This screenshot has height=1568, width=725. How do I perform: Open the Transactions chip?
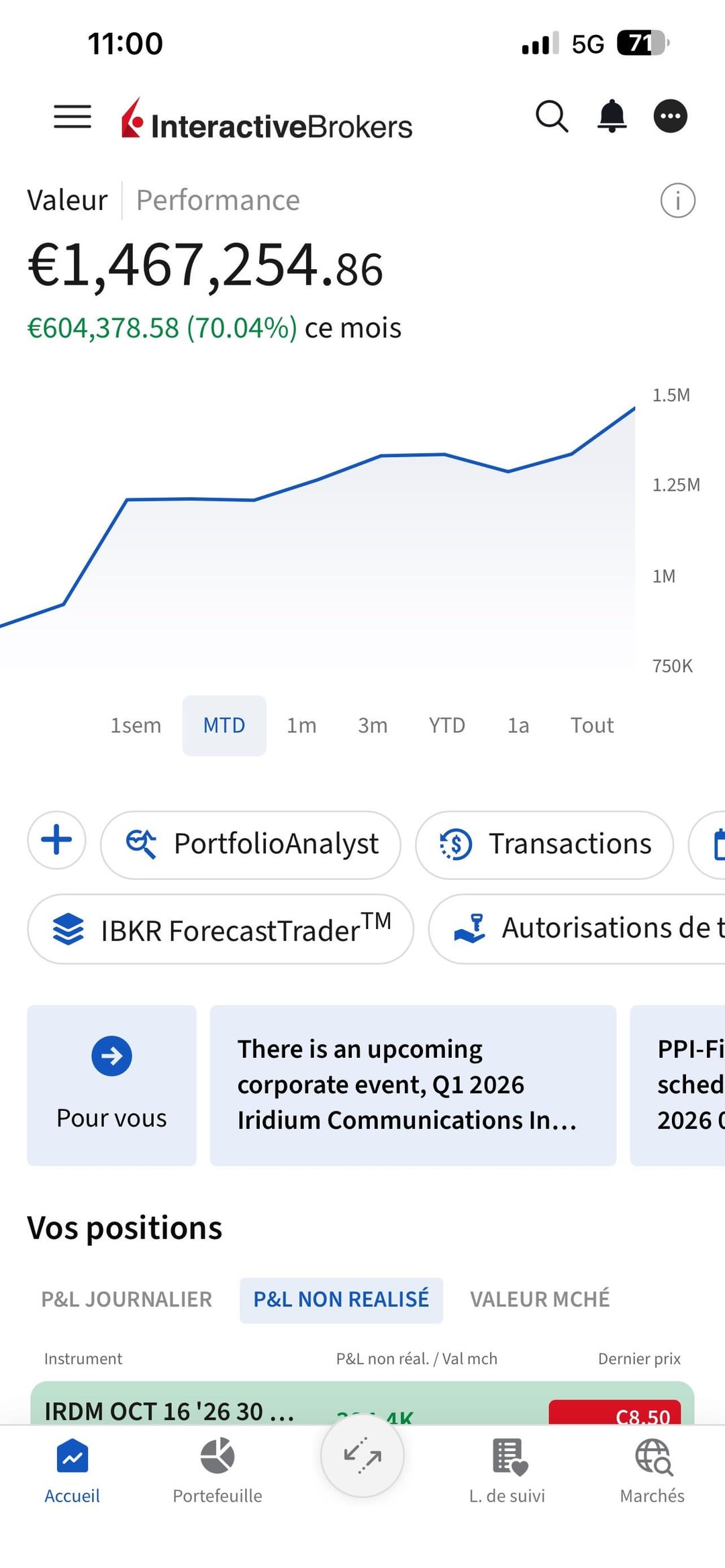[x=544, y=844]
